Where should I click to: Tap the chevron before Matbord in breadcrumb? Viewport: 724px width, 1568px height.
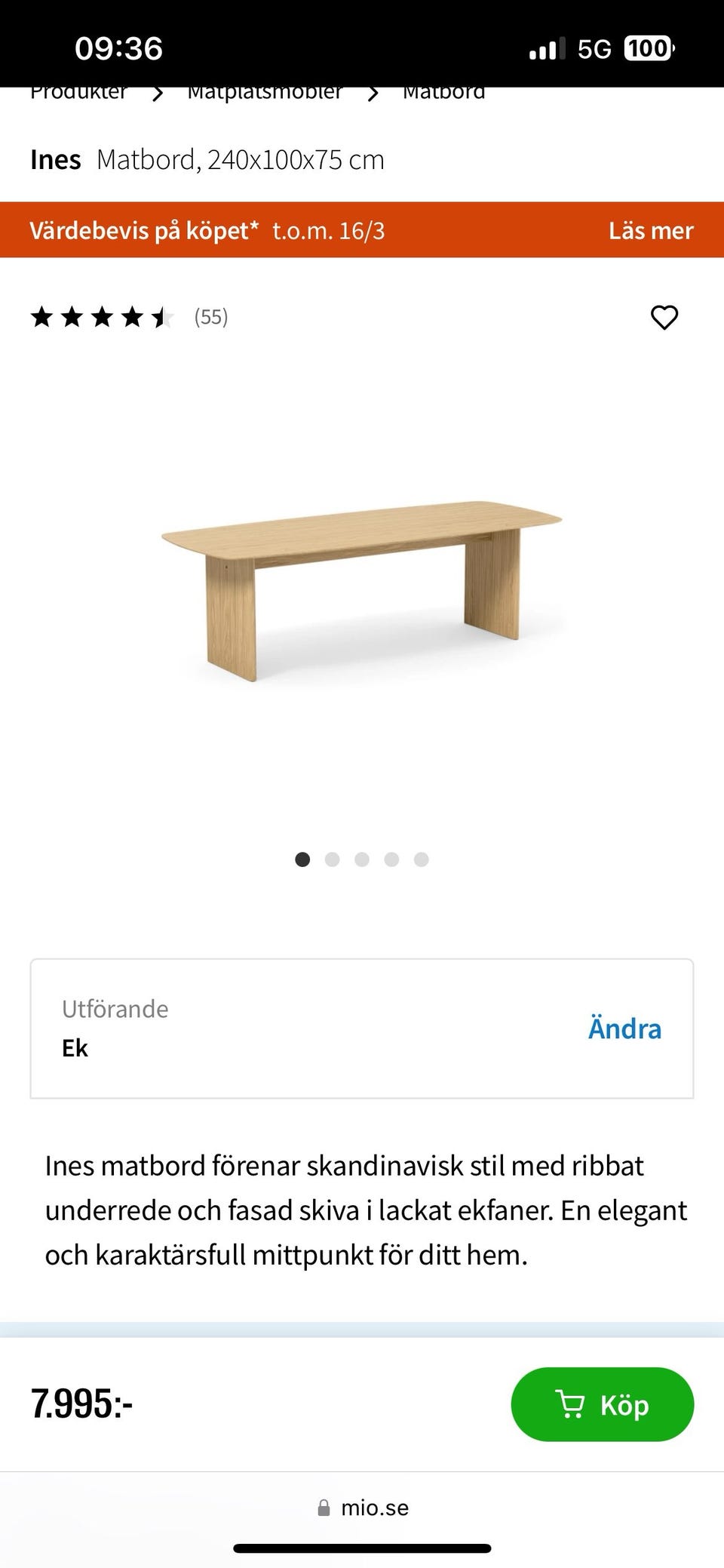pos(371,92)
